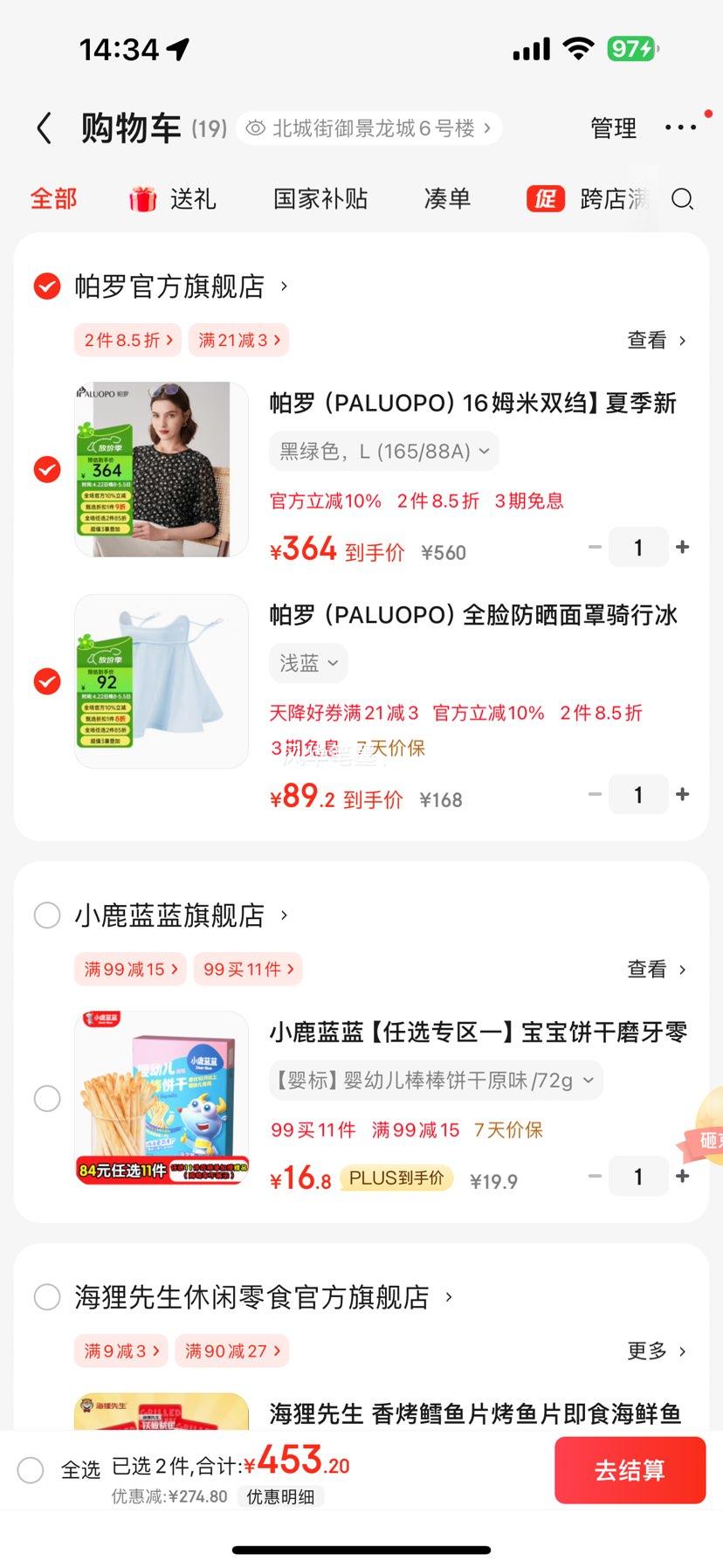The image size is (723, 1568).
Task: Open 优惠明细 discount details
Action: click(x=279, y=1495)
